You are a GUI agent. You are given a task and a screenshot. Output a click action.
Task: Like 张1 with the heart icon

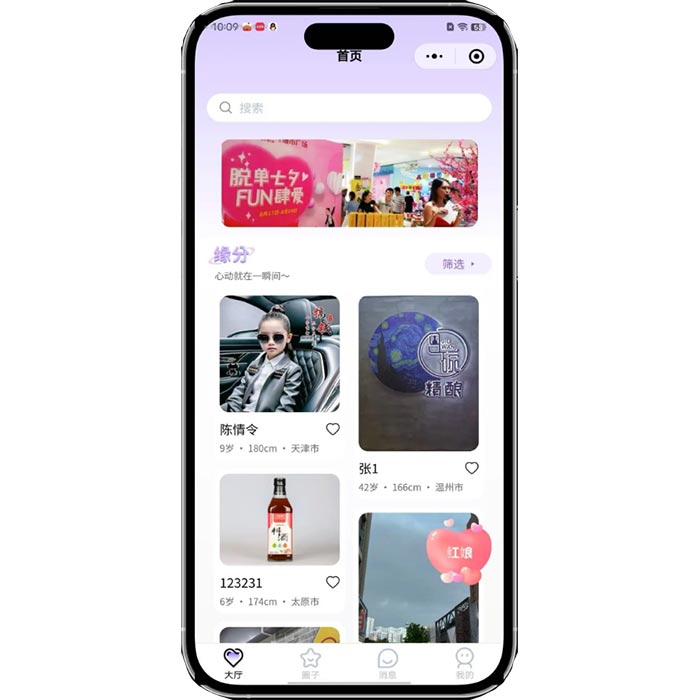(x=472, y=468)
